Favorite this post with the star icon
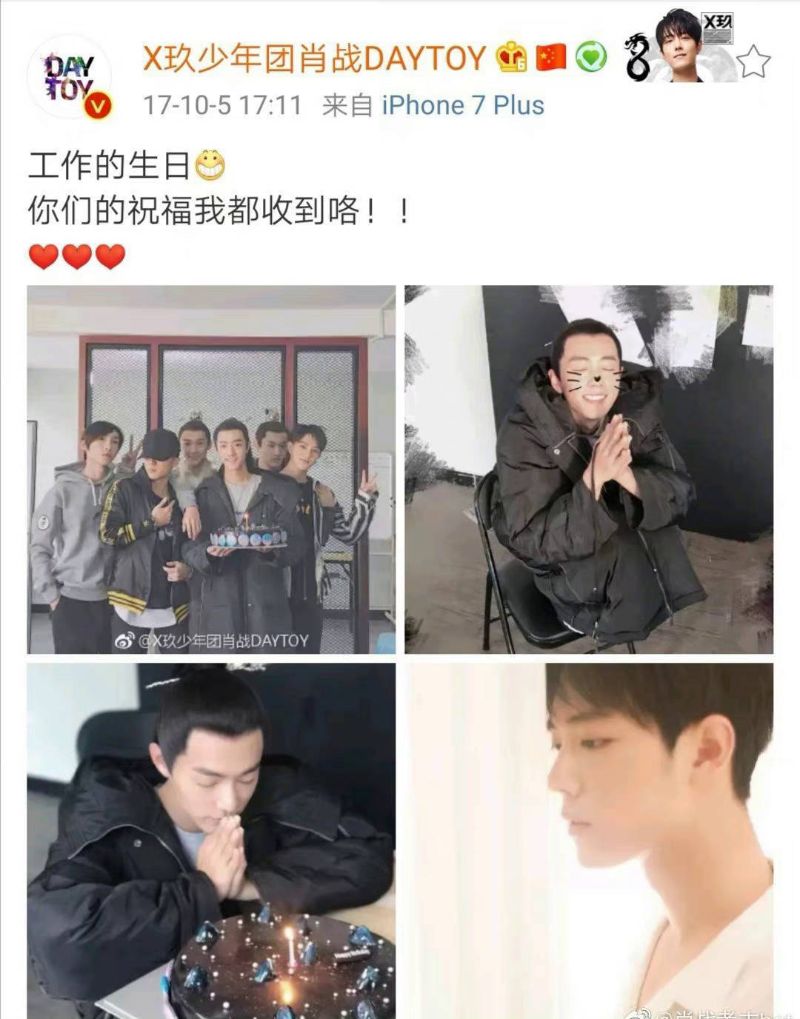The height and width of the screenshot is (1019, 800). (x=753, y=63)
